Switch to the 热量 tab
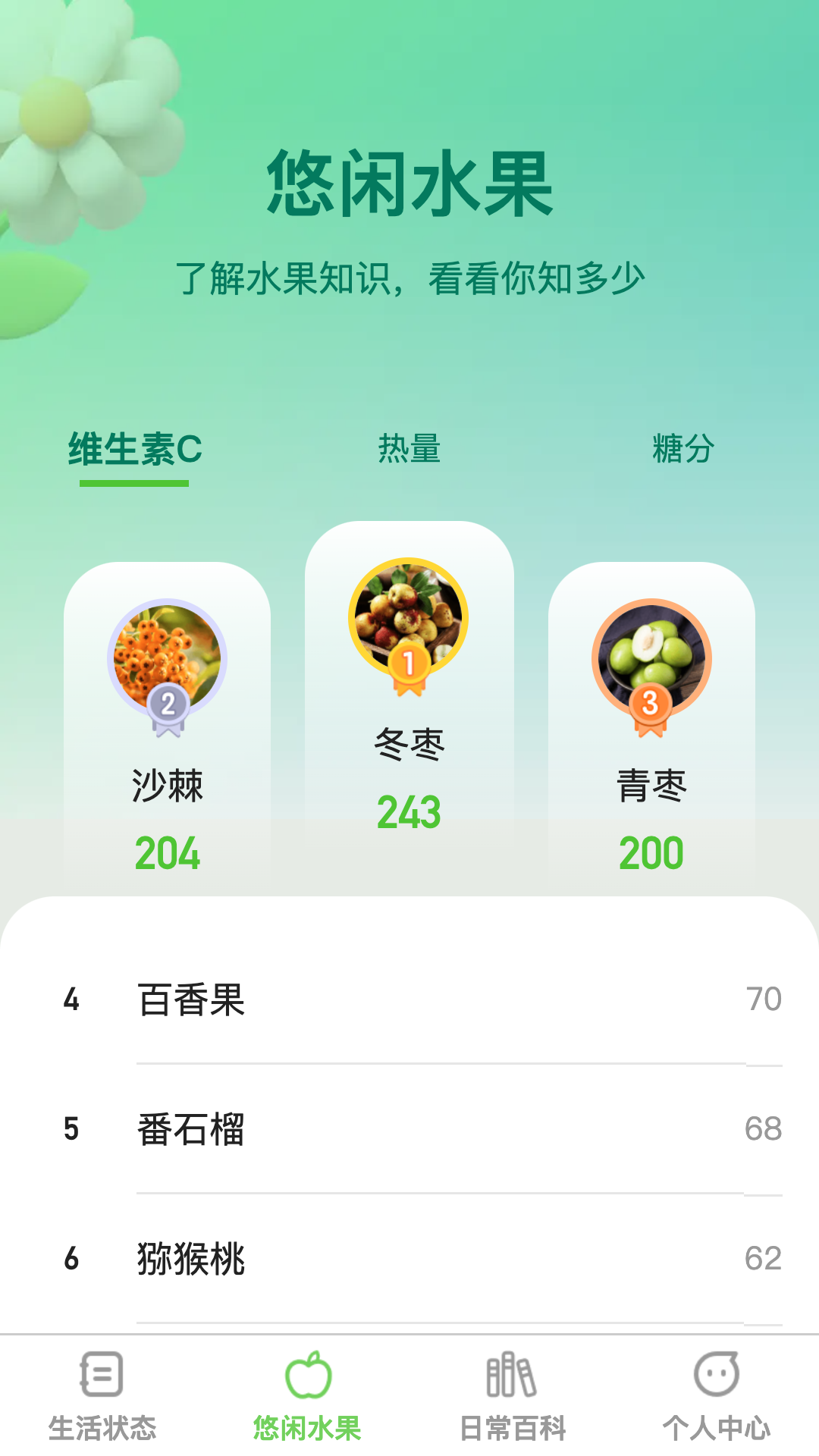This screenshot has height=1456, width=819. [x=409, y=449]
